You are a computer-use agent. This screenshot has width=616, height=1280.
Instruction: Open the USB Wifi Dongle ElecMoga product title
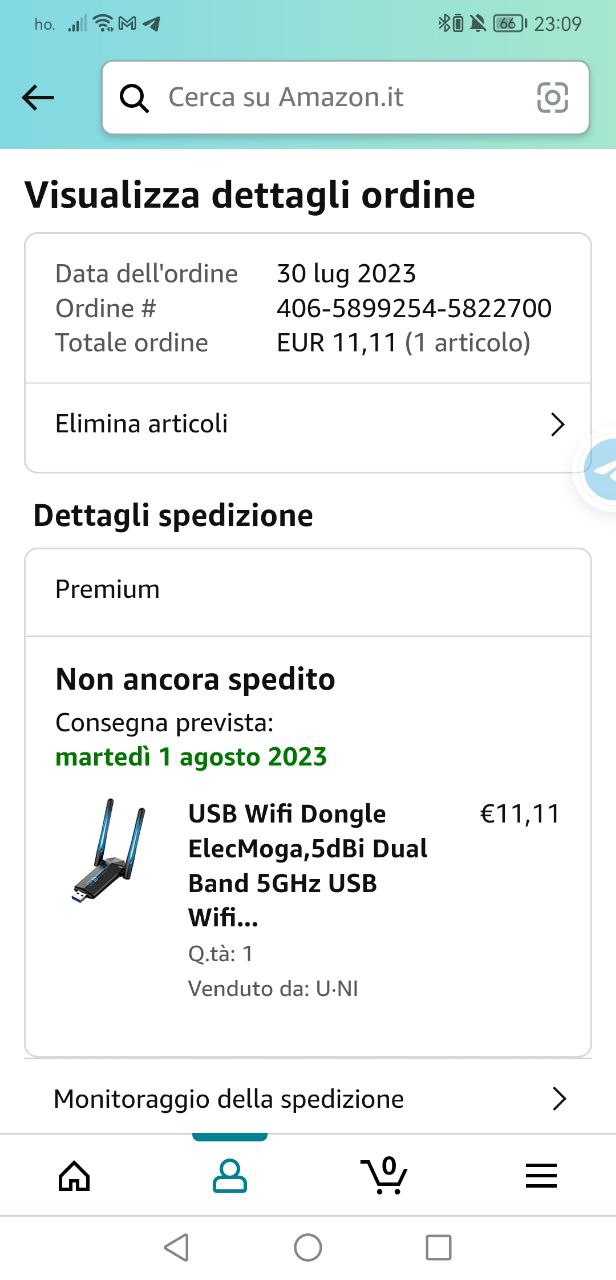(x=307, y=865)
